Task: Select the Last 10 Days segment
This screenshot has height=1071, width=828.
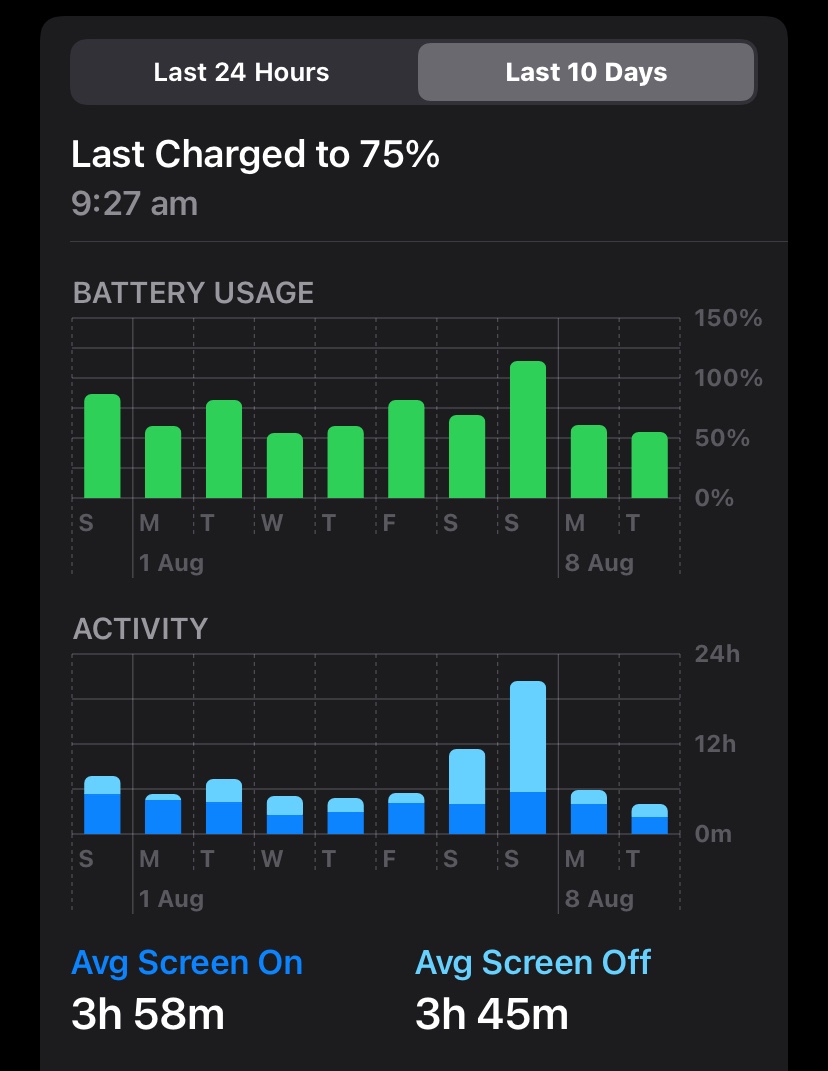Action: pyautogui.click(x=585, y=73)
